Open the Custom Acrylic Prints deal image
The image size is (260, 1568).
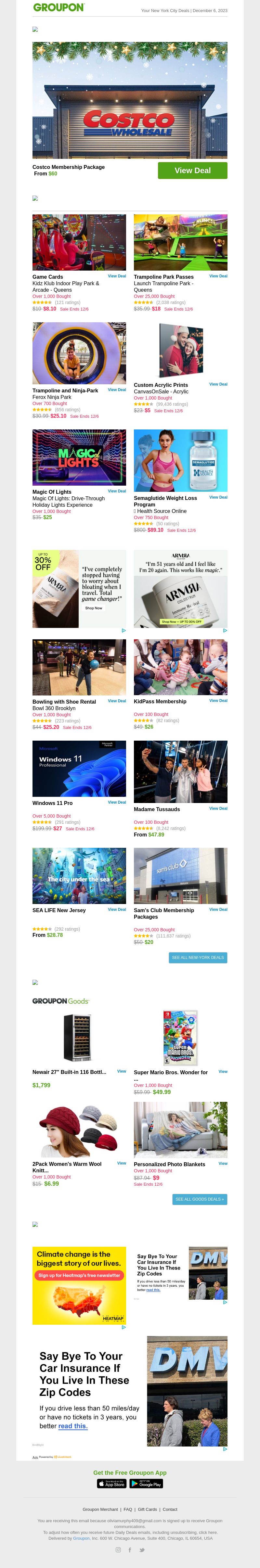(x=180, y=350)
